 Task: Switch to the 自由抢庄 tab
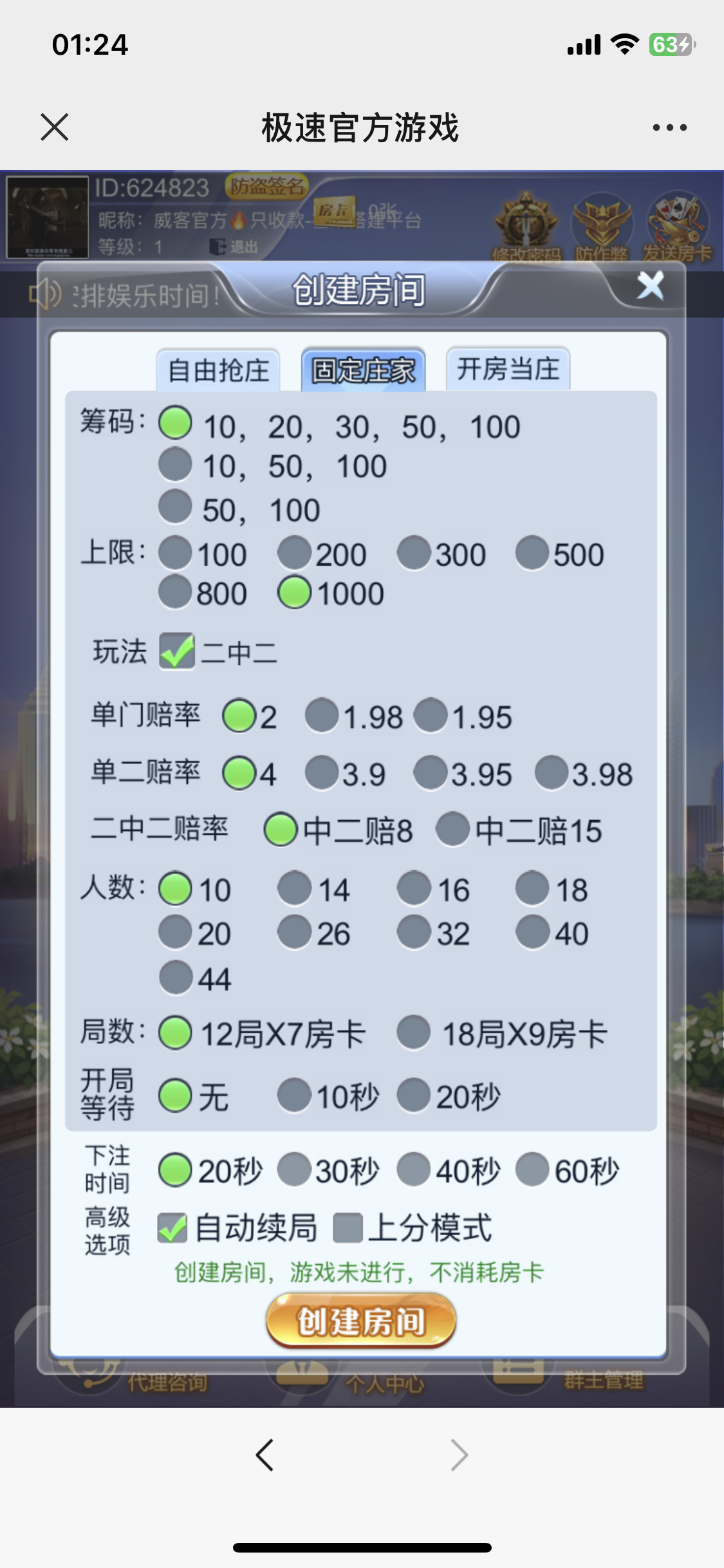[x=218, y=370]
